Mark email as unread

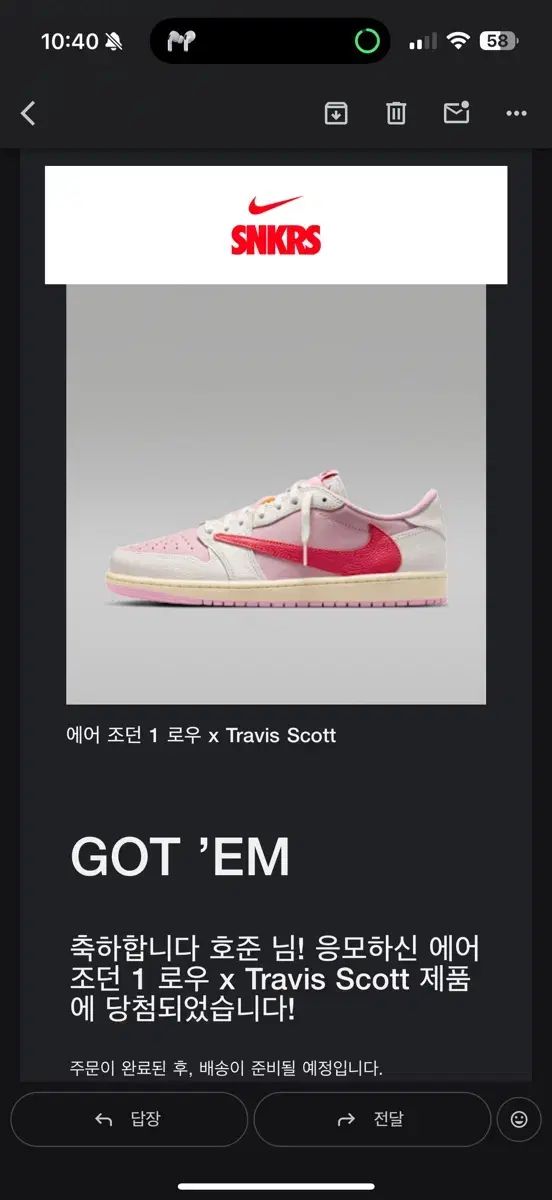point(456,113)
